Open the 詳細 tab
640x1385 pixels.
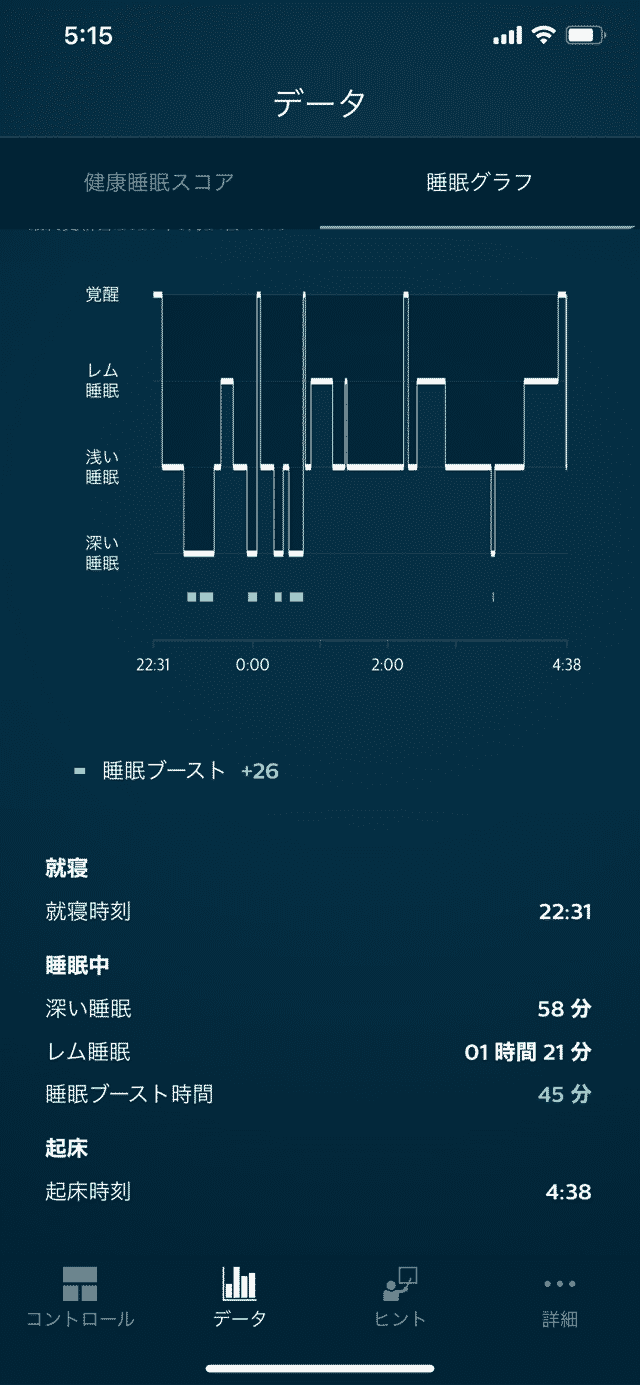point(560,1297)
